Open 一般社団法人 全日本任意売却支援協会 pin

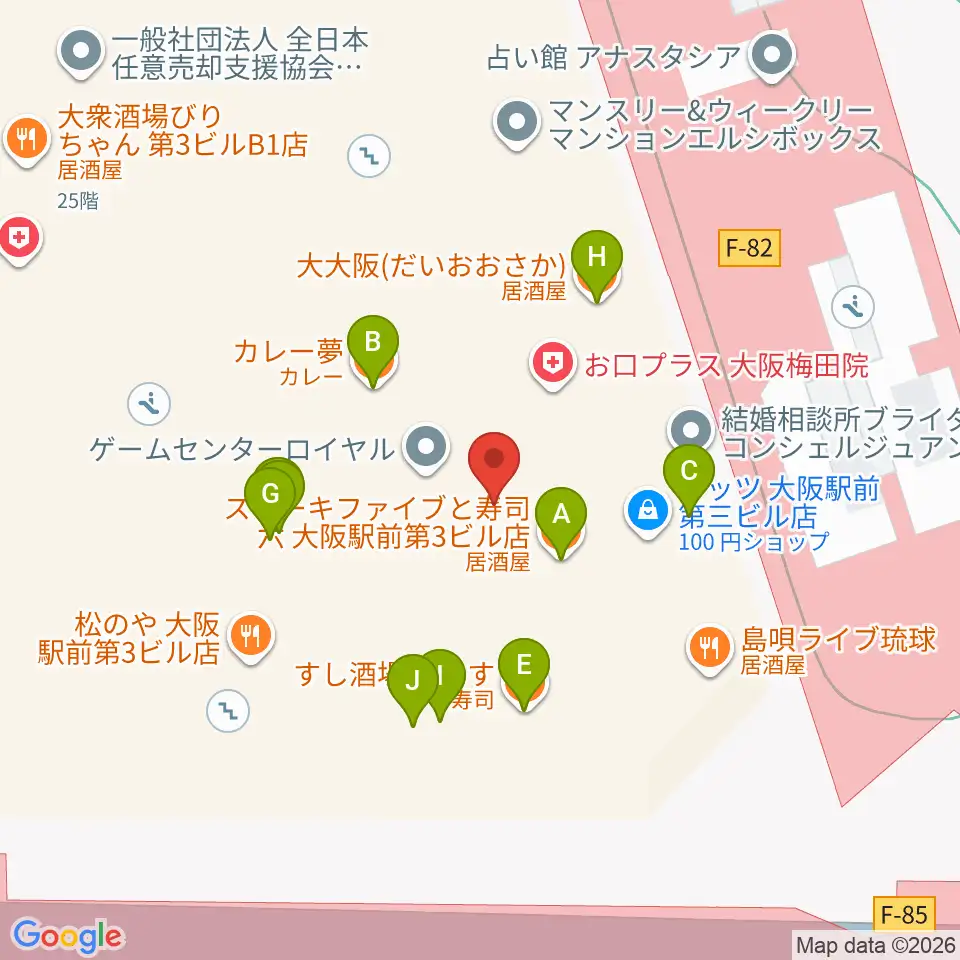click(x=81, y=53)
